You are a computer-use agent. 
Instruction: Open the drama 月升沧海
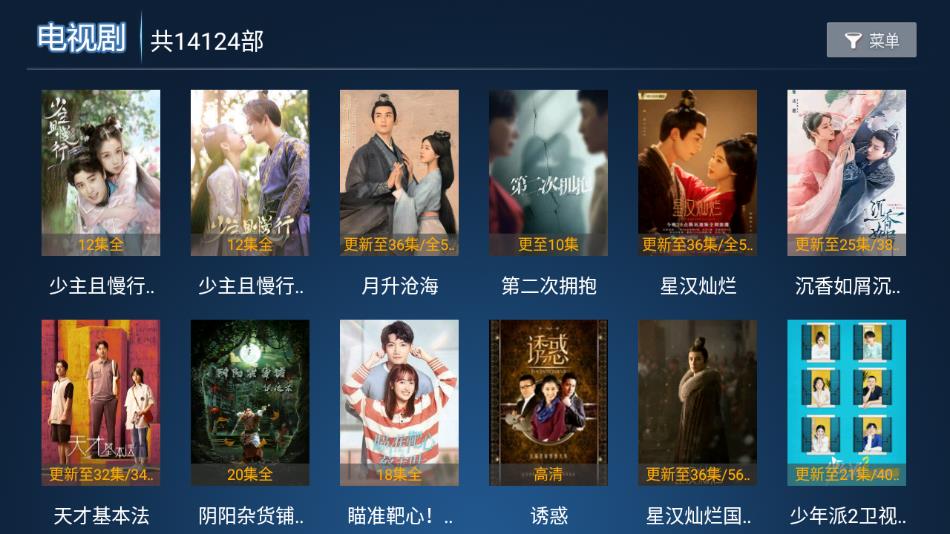(x=399, y=173)
